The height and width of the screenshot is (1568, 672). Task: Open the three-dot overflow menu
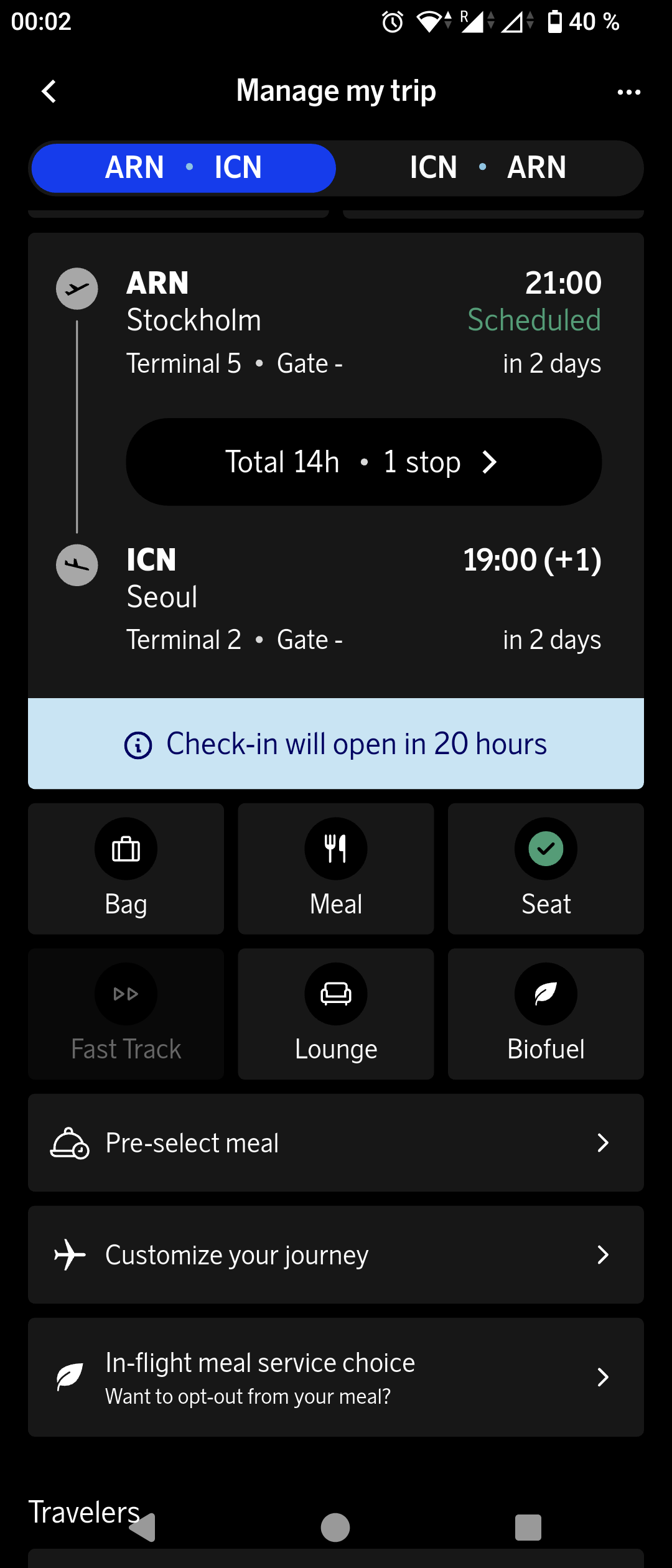click(x=628, y=92)
